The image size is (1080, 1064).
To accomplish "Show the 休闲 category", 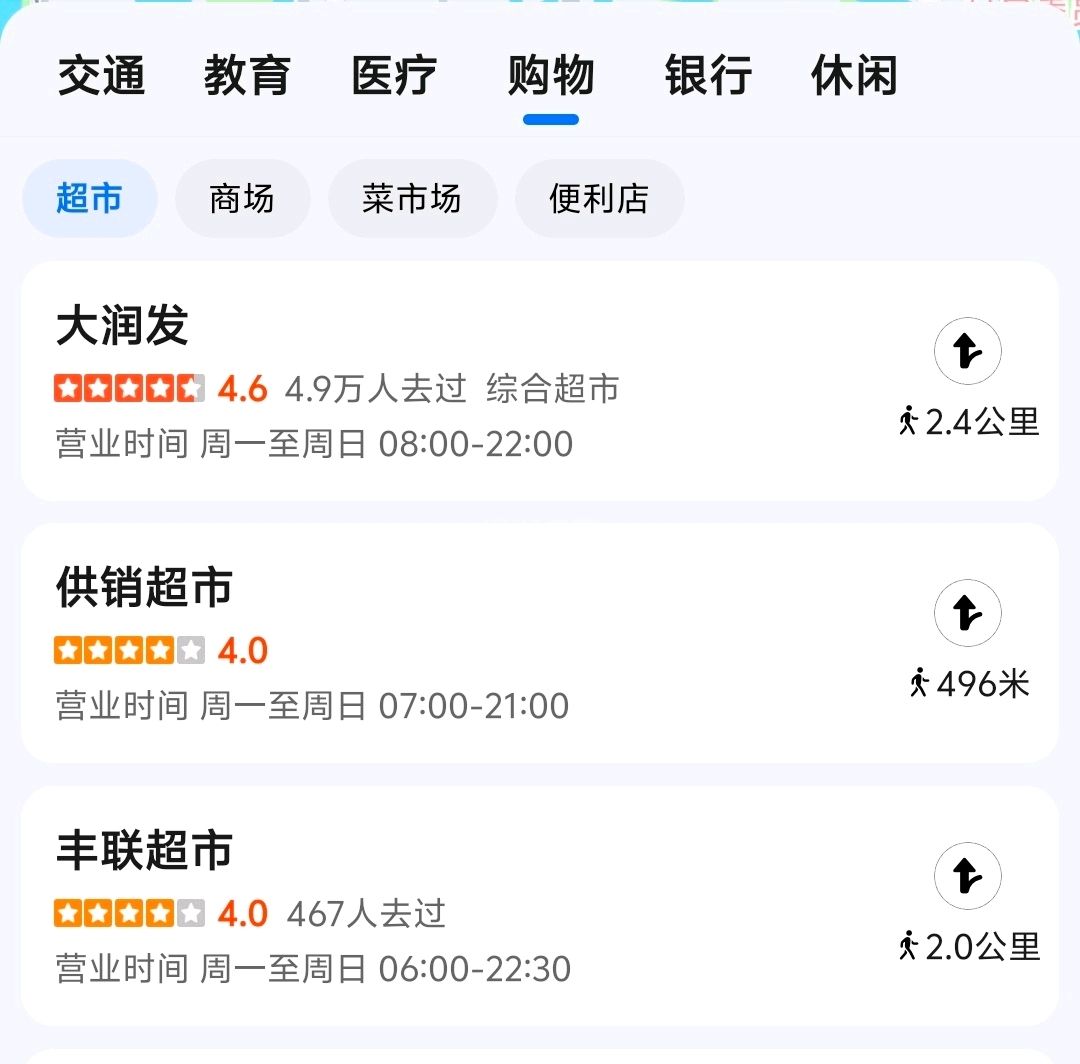I will 855,77.
